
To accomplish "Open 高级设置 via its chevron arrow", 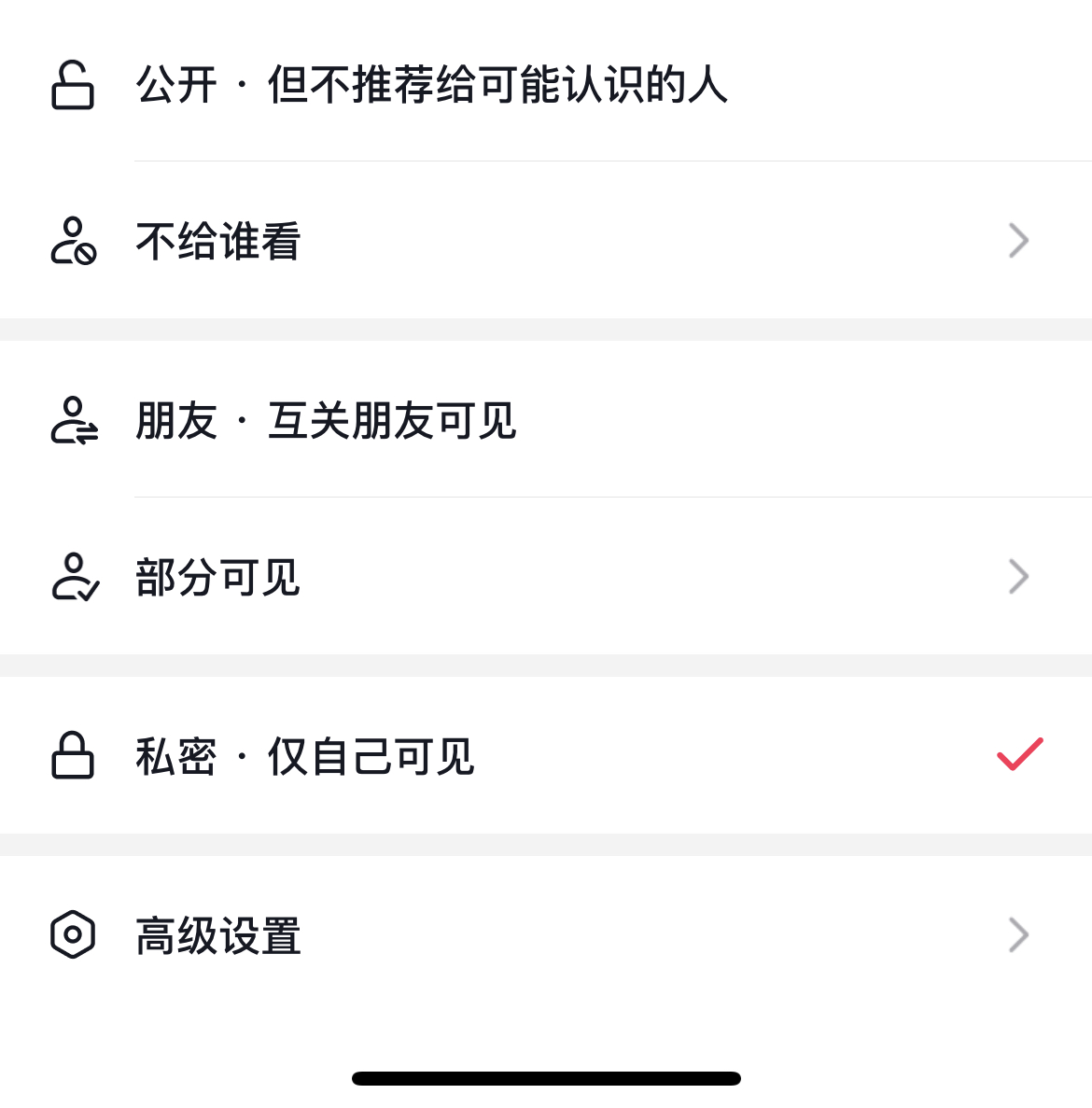I will [1019, 934].
